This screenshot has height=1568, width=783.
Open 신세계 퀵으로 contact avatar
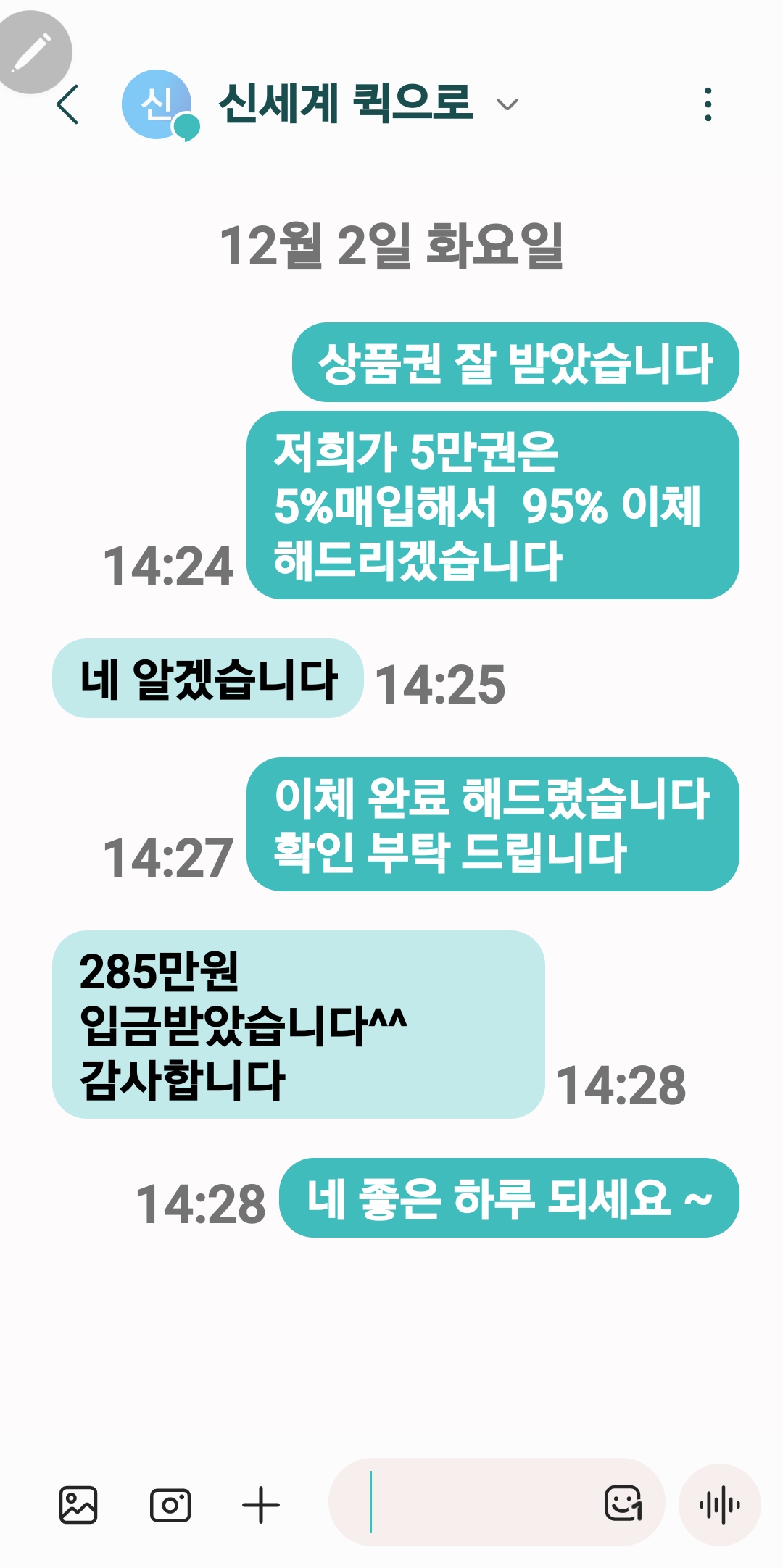(x=157, y=104)
